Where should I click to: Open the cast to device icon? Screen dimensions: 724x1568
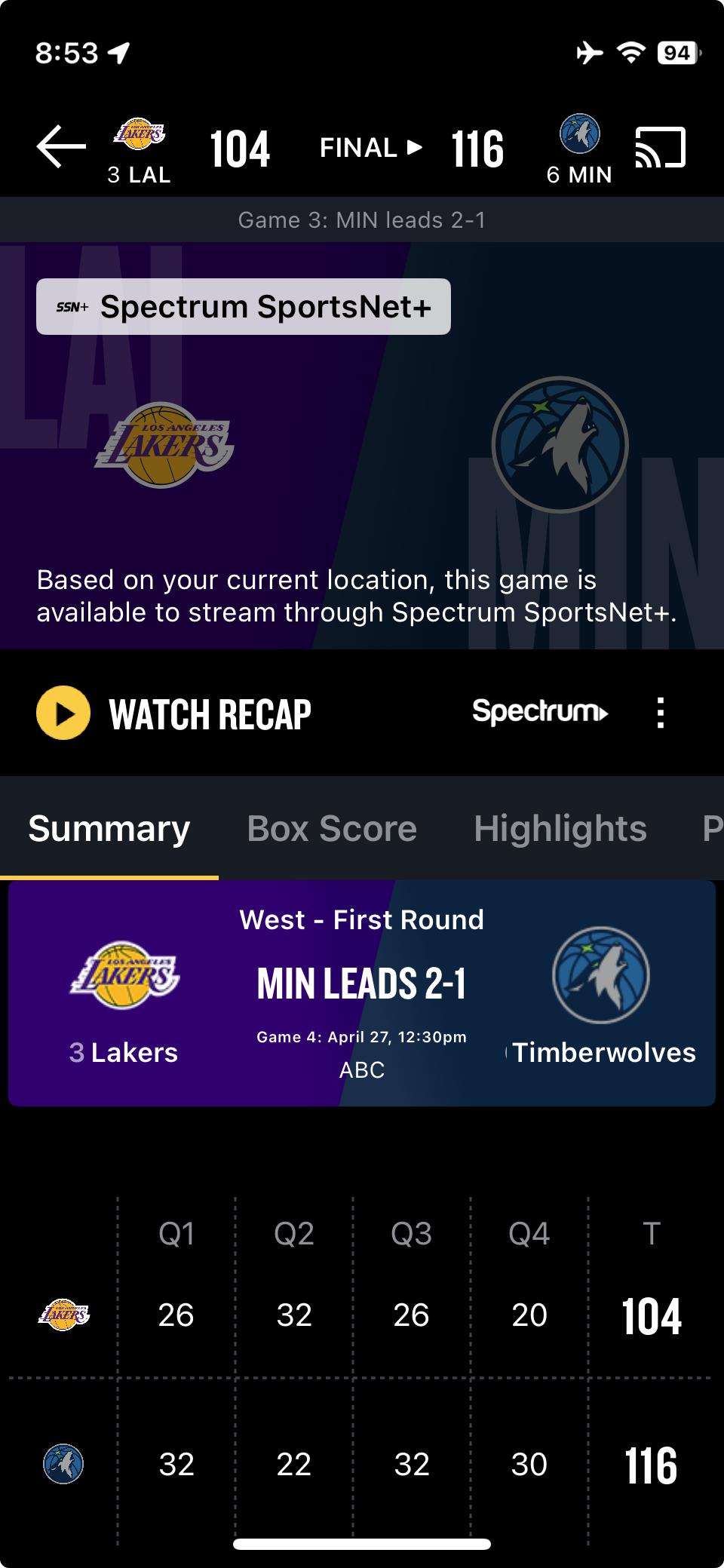coord(661,146)
